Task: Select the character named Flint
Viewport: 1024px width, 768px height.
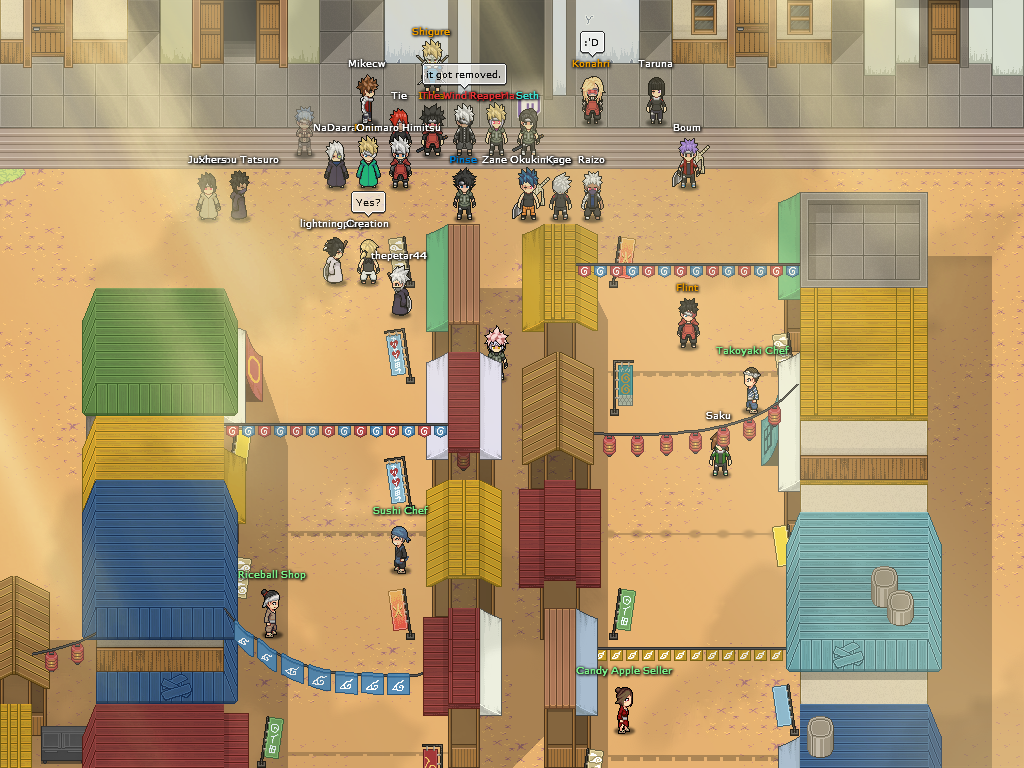Action: click(x=687, y=323)
